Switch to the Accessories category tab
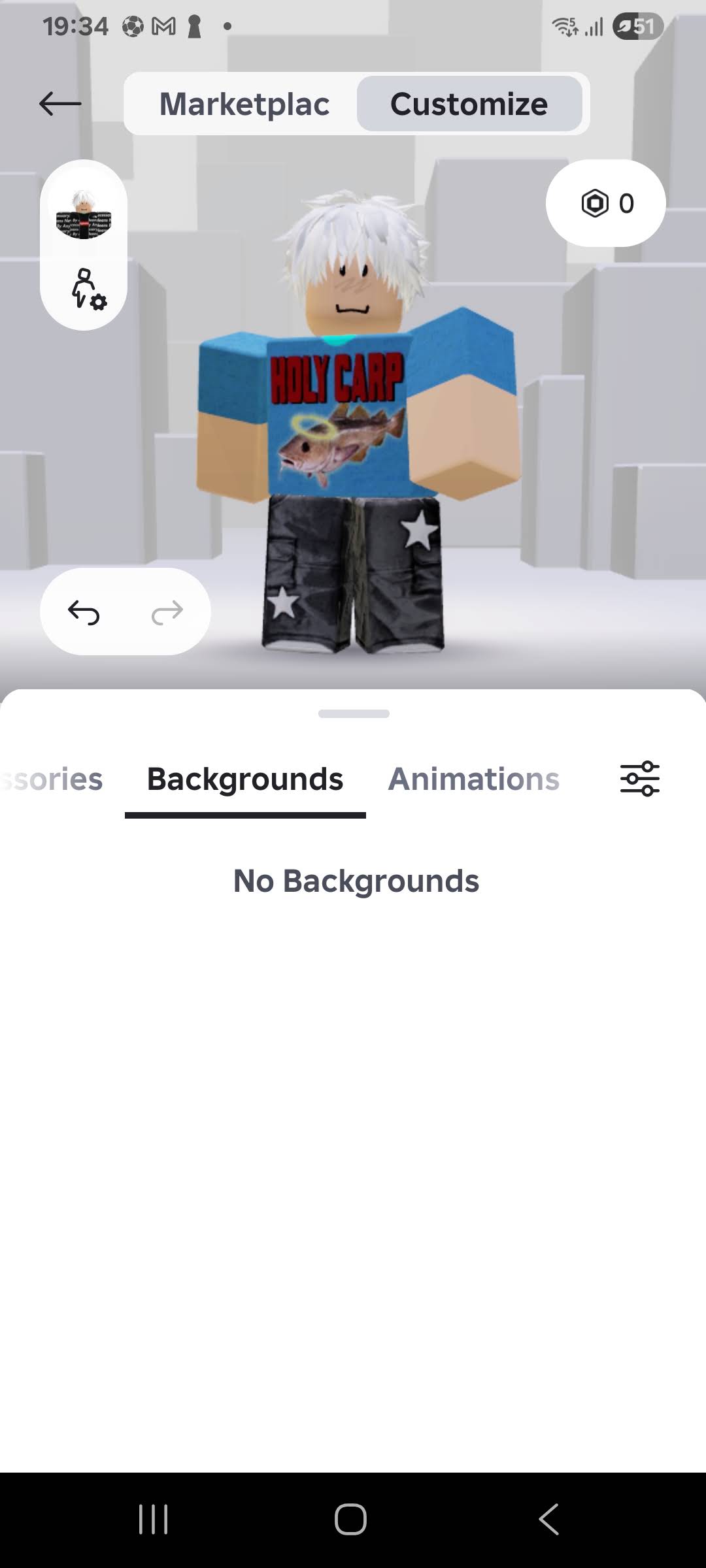Image resolution: width=706 pixels, height=1568 pixels. point(52,779)
